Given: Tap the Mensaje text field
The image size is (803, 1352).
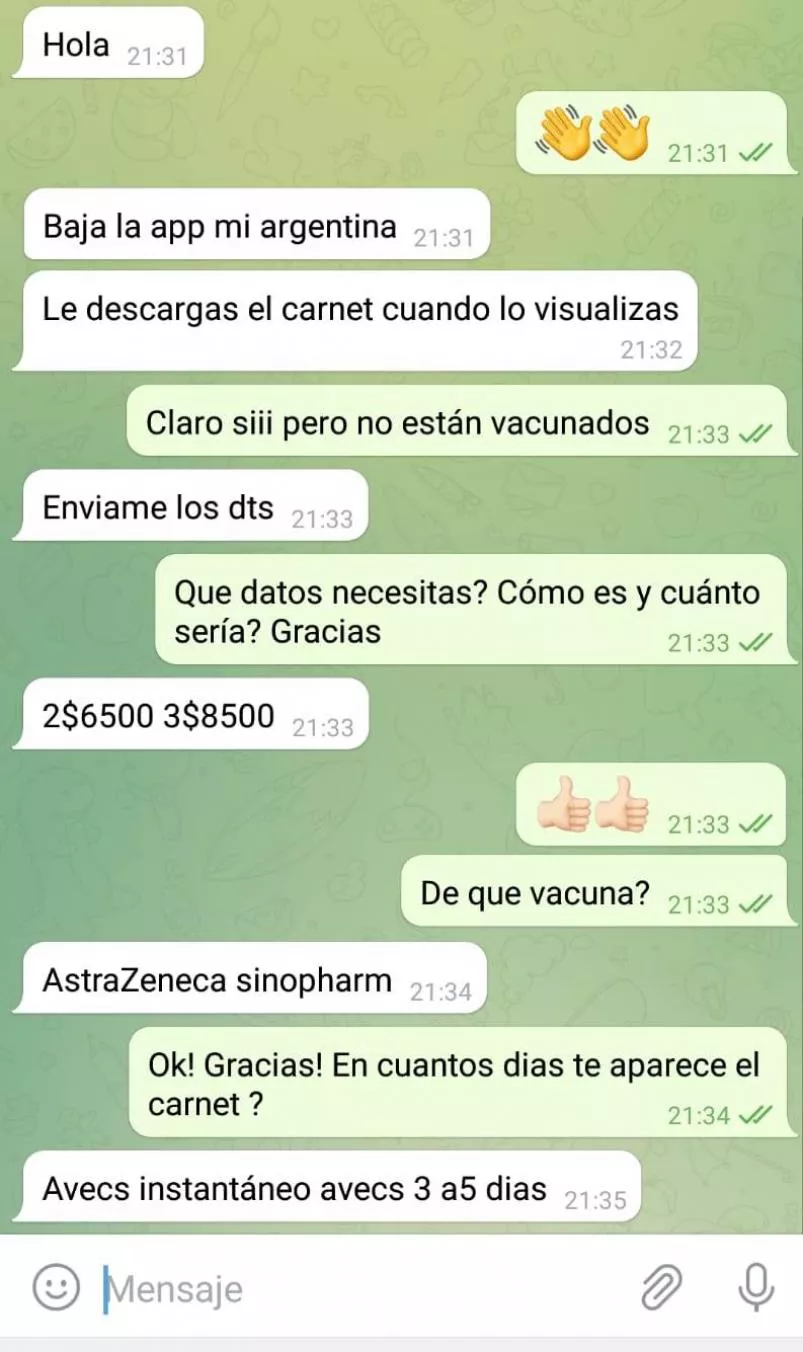Looking at the screenshot, I should point(360,1288).
